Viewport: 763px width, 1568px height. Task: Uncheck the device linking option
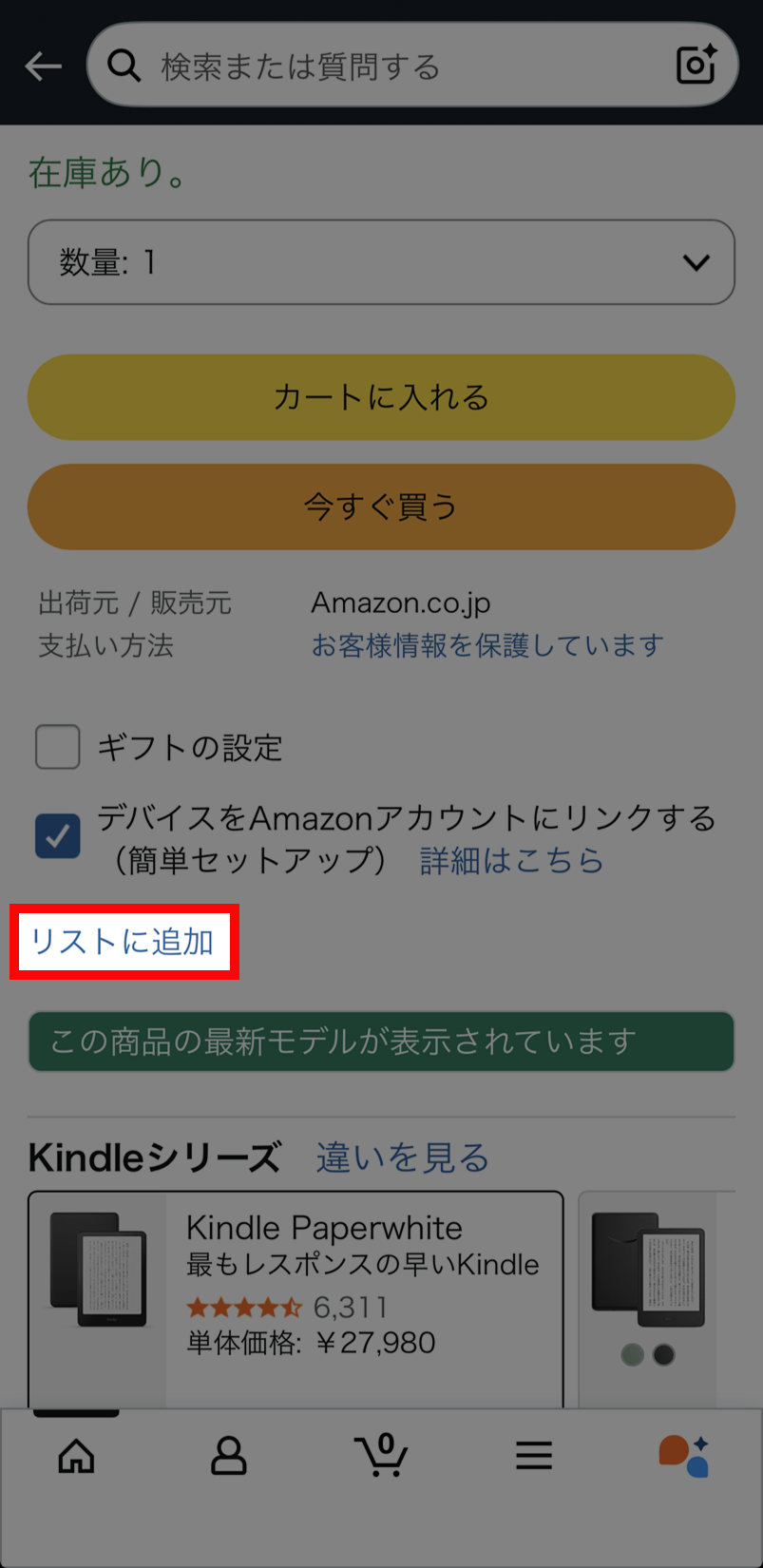tap(57, 836)
